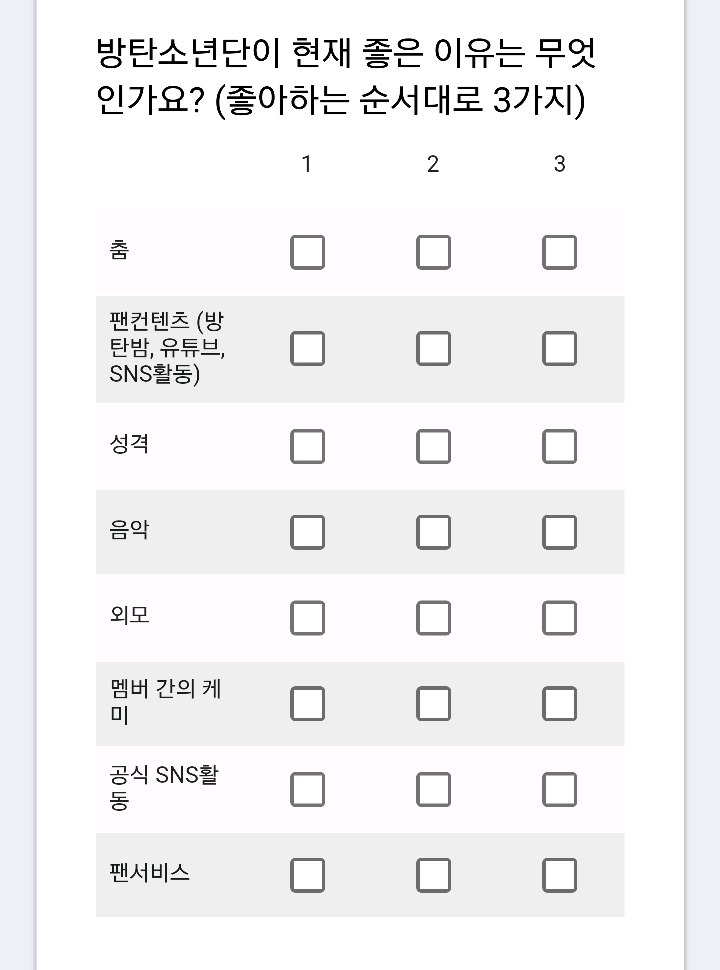The height and width of the screenshot is (970, 720).
Task: Mark 성격 as rank 3
Action: (x=559, y=446)
